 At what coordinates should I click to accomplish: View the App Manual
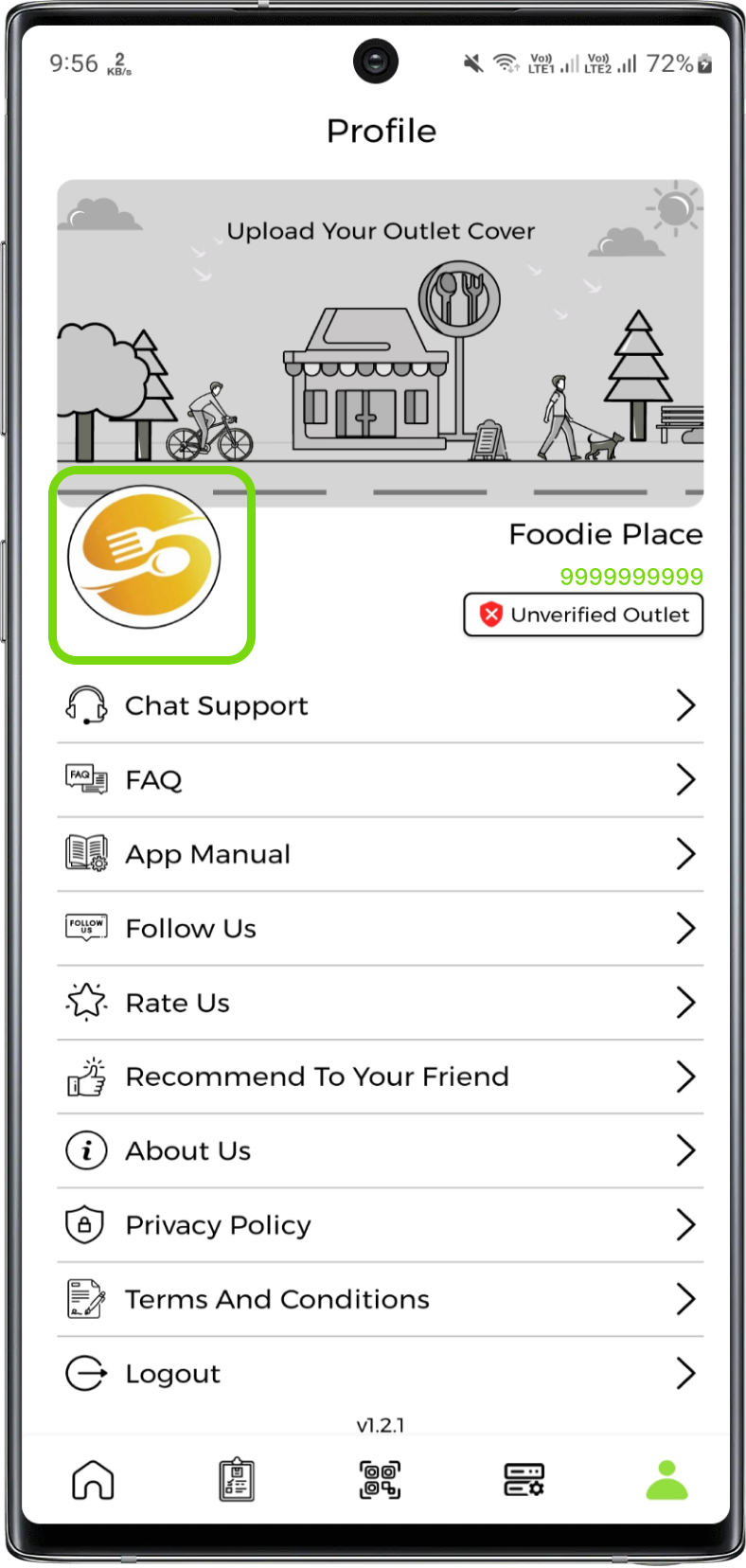point(379,854)
